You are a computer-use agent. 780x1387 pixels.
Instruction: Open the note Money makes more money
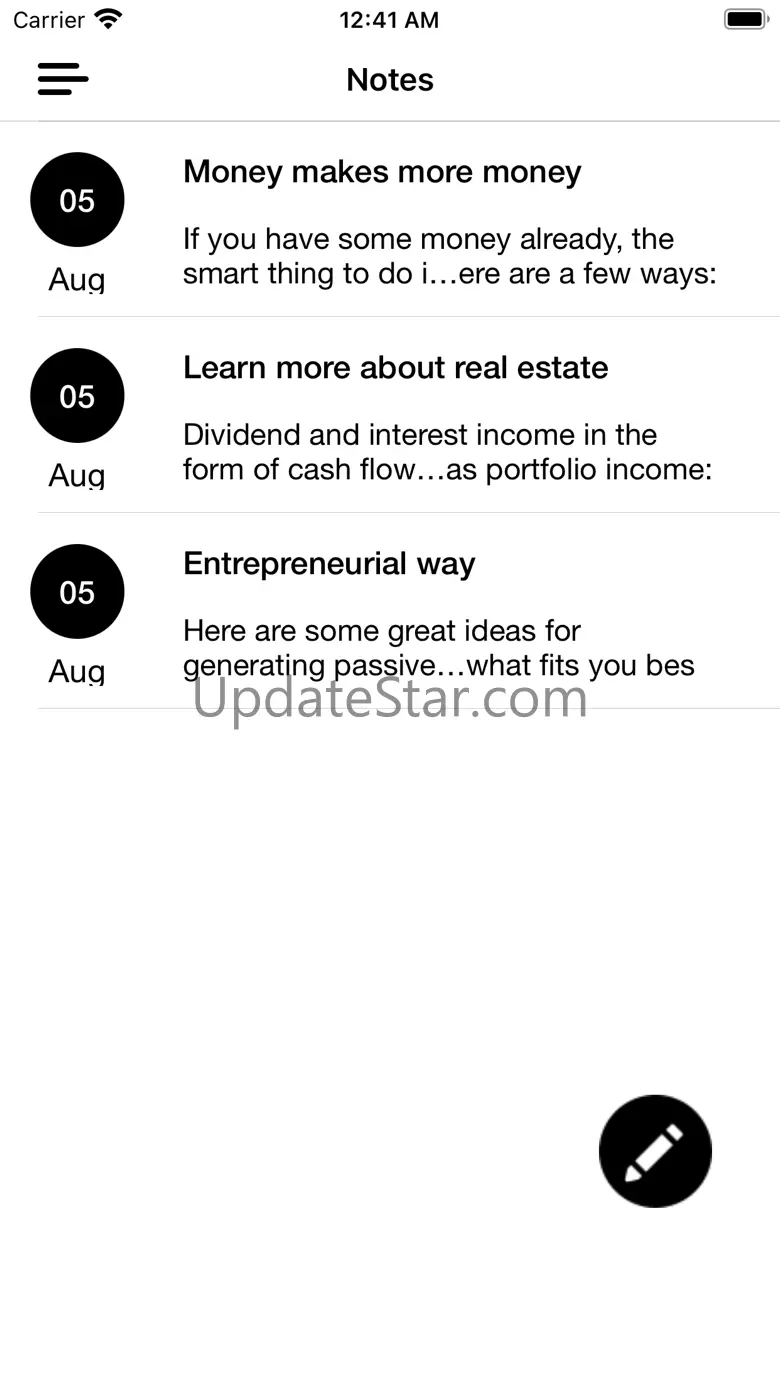click(390, 219)
